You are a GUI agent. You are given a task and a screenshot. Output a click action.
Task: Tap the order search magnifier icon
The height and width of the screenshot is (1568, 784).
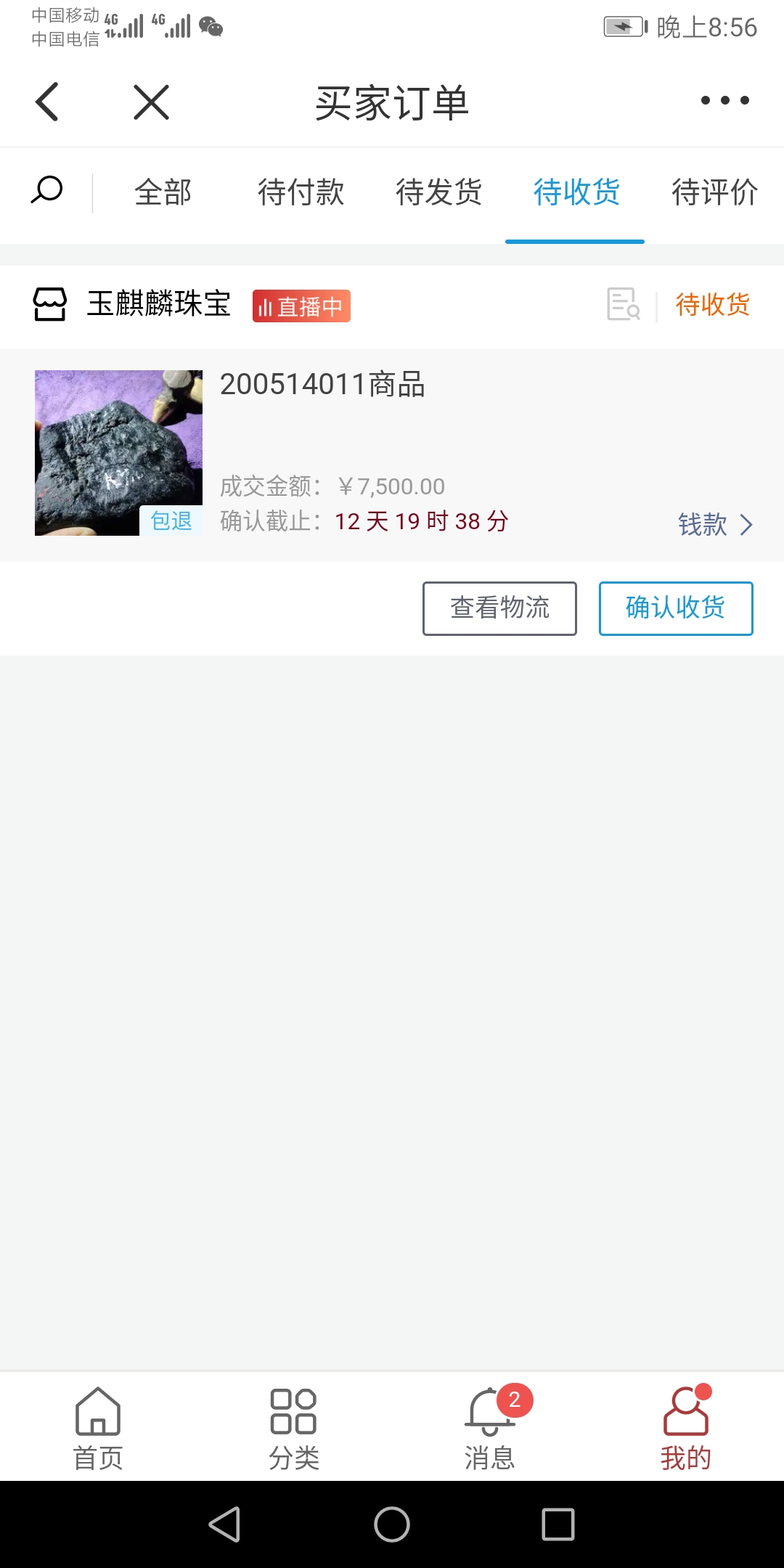46,191
